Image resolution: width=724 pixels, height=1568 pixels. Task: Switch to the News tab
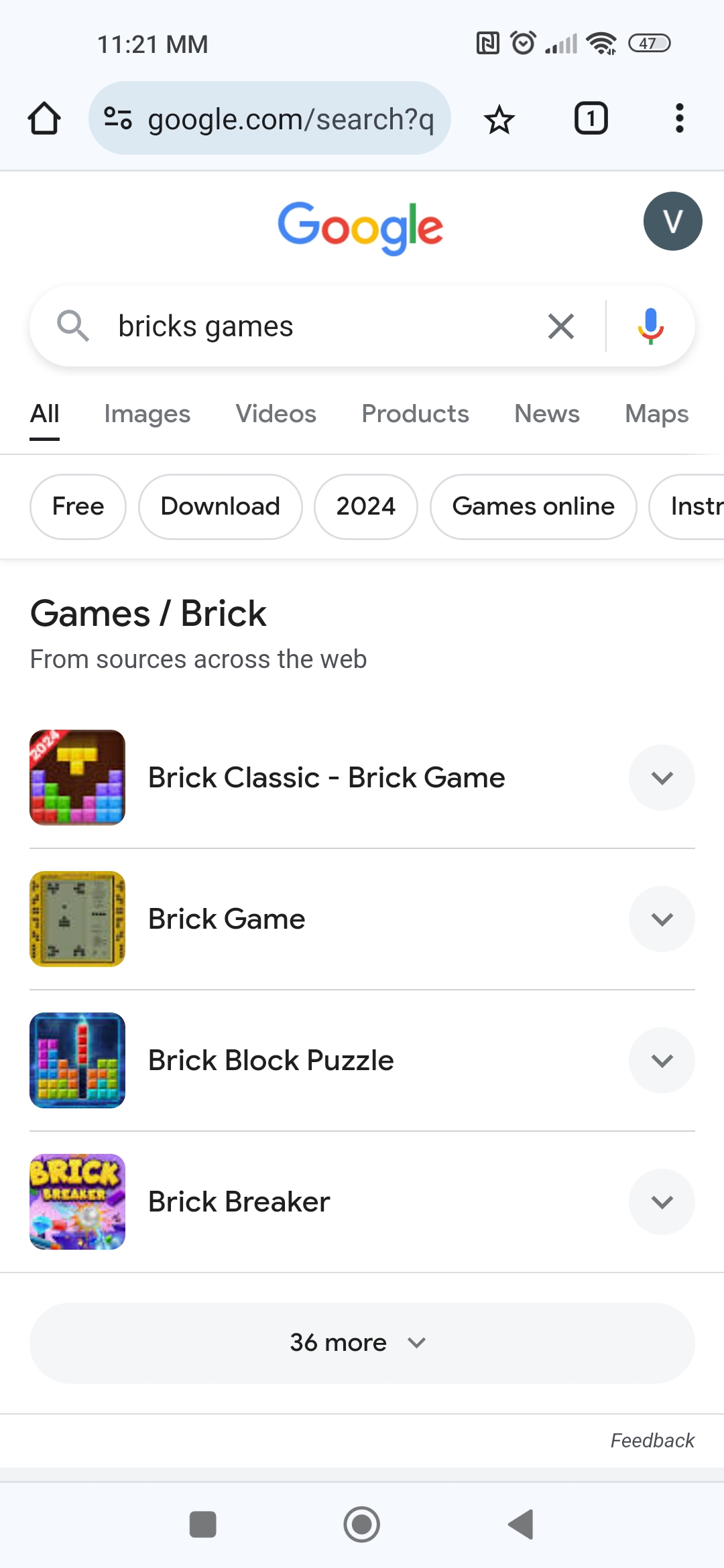[546, 414]
